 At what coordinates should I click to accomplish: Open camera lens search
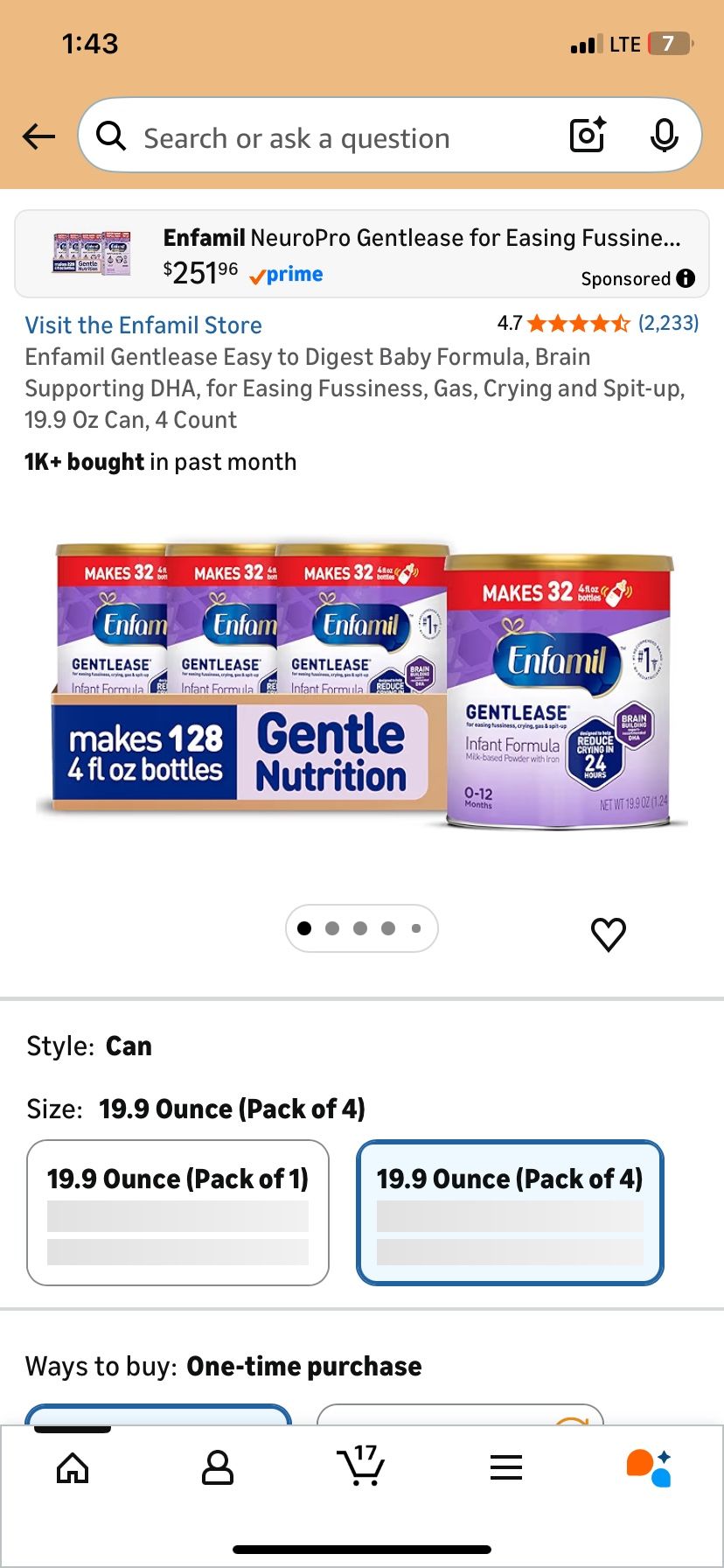[588, 136]
